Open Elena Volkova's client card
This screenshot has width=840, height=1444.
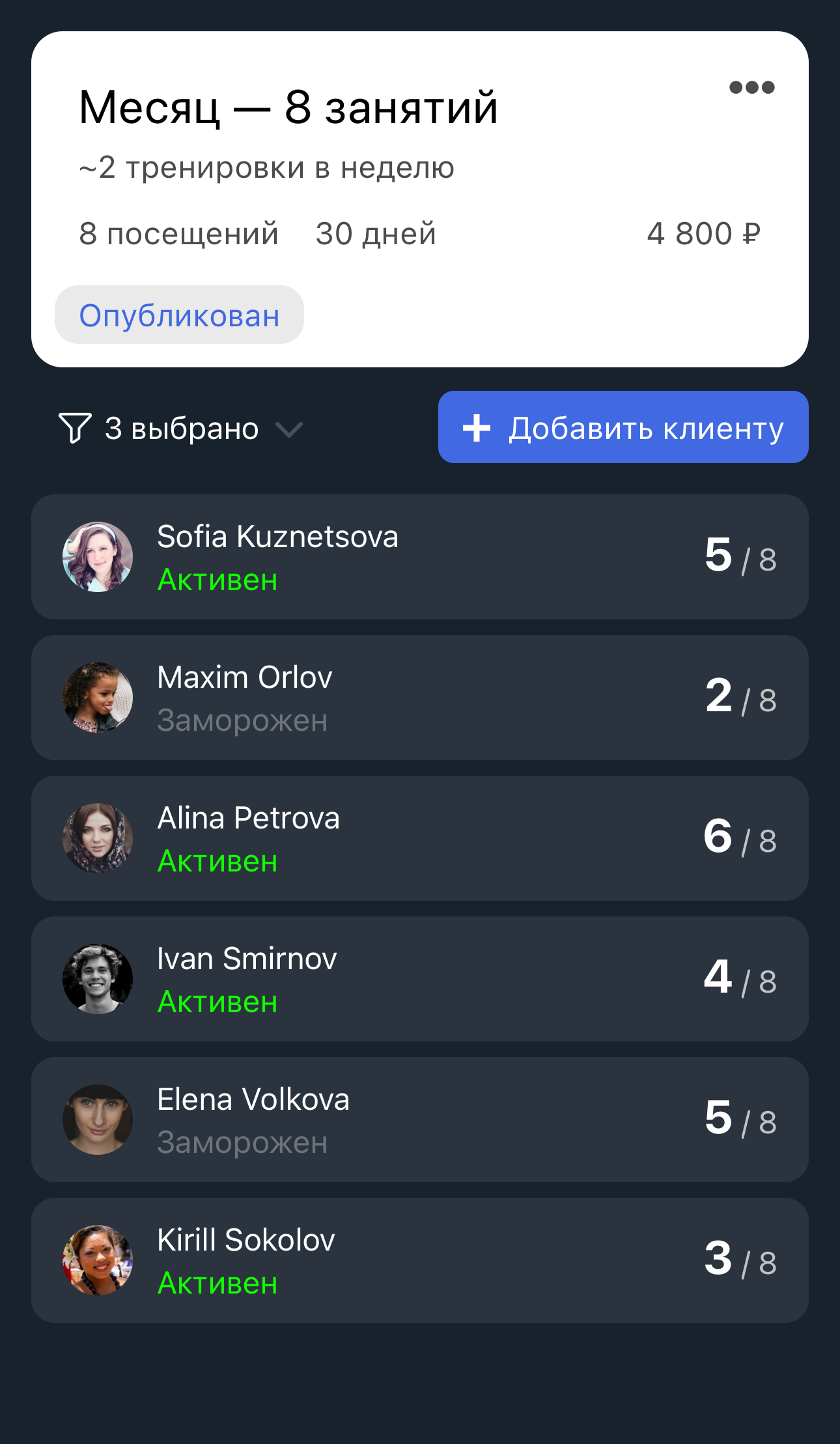click(420, 1120)
